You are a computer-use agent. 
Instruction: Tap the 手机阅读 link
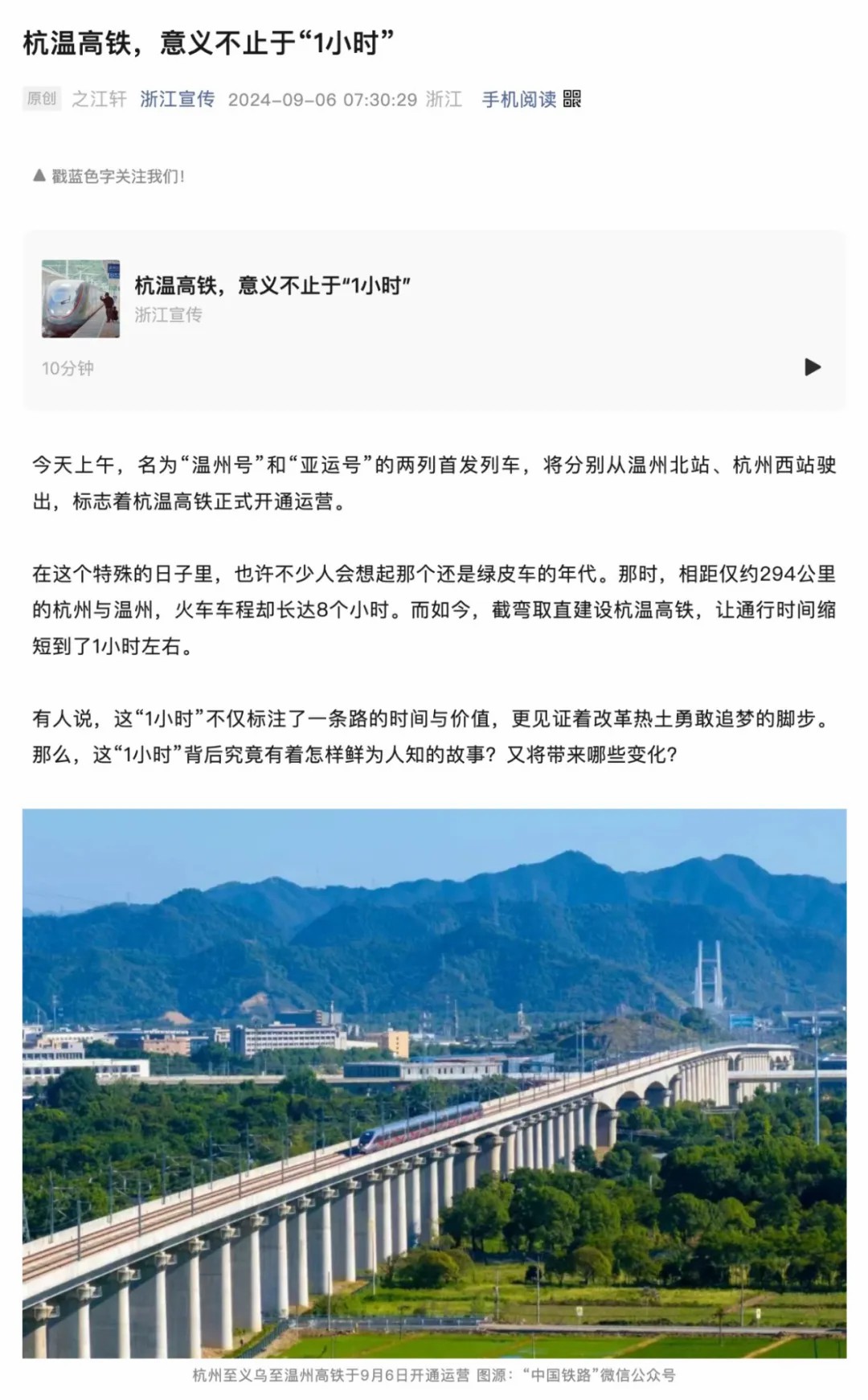[519, 99]
